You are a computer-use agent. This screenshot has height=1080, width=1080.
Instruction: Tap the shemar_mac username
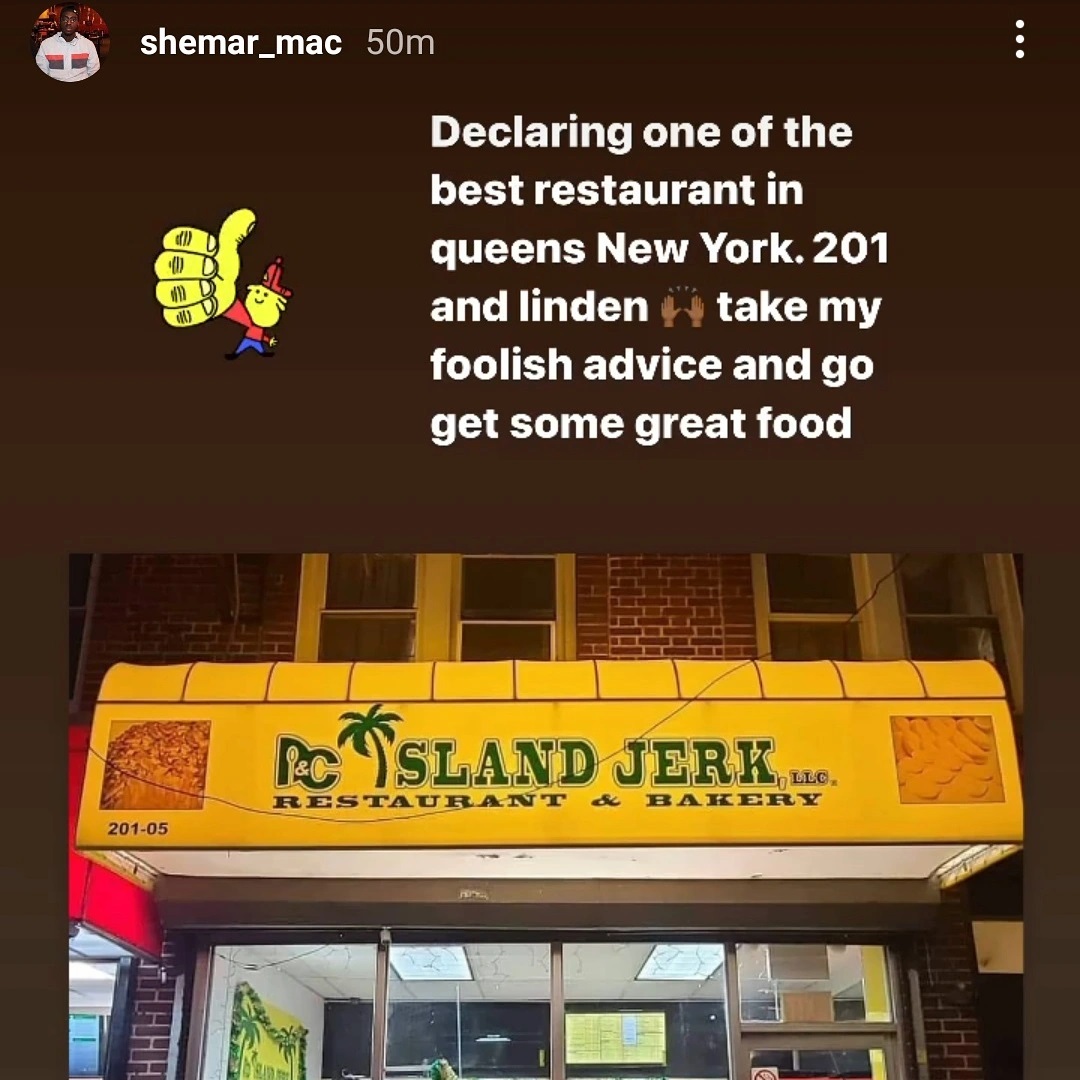click(x=240, y=43)
